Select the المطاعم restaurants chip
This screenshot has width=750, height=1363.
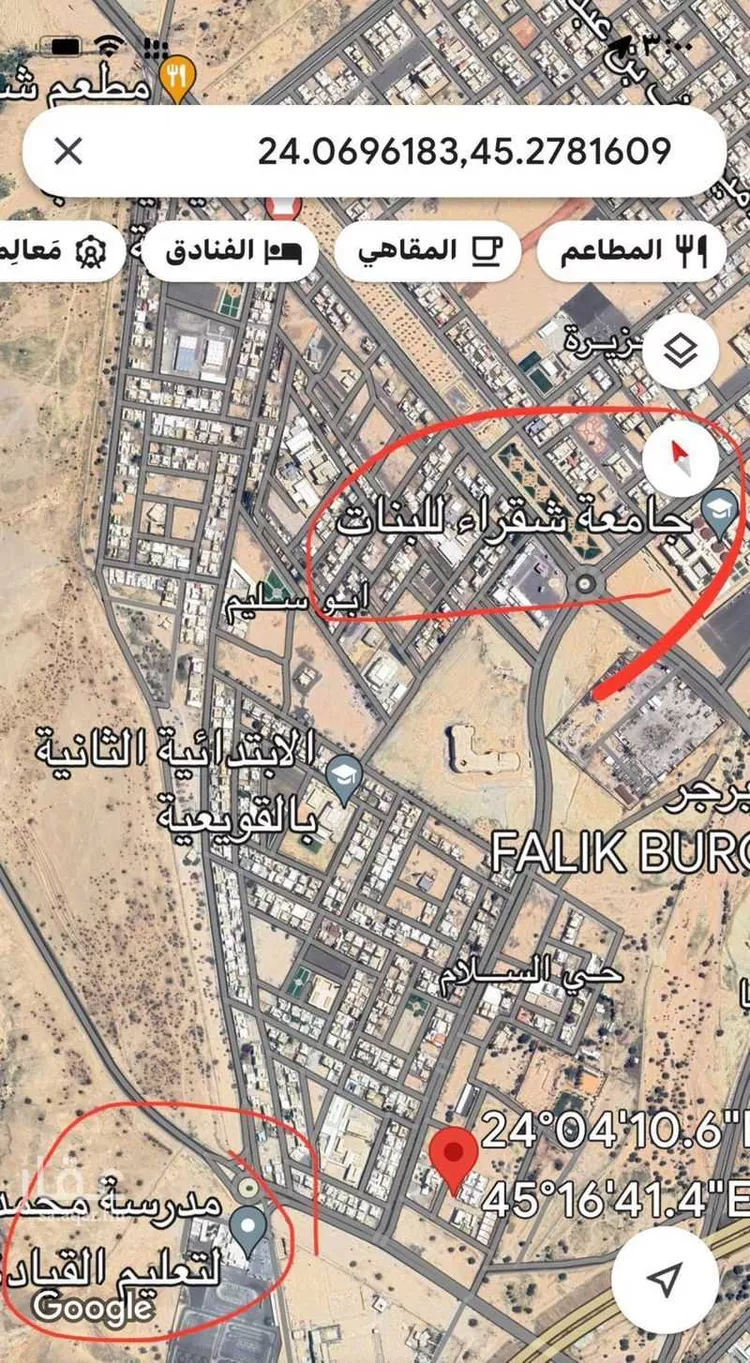[x=631, y=250]
